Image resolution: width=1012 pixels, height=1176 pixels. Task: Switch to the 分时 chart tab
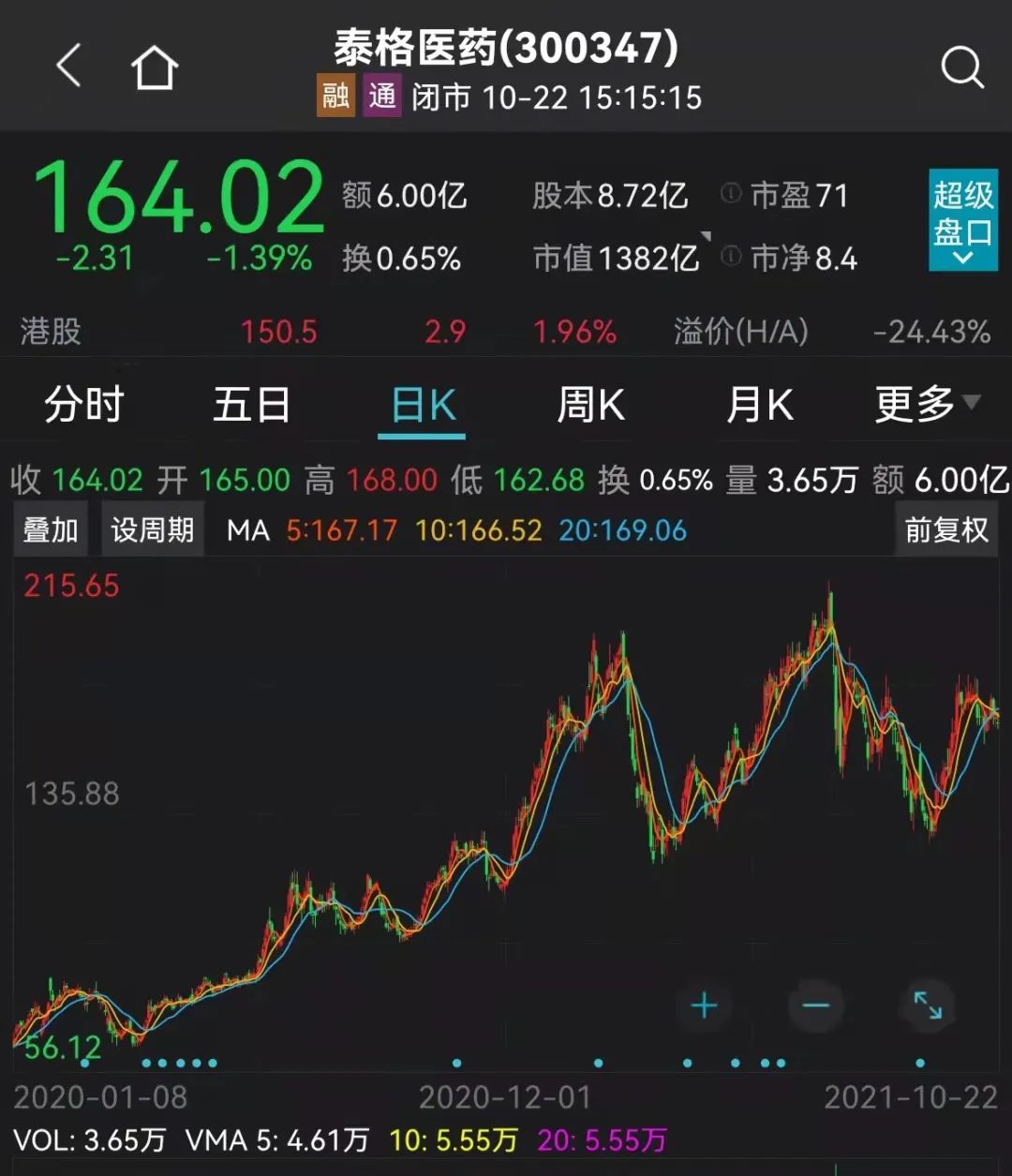point(84,405)
